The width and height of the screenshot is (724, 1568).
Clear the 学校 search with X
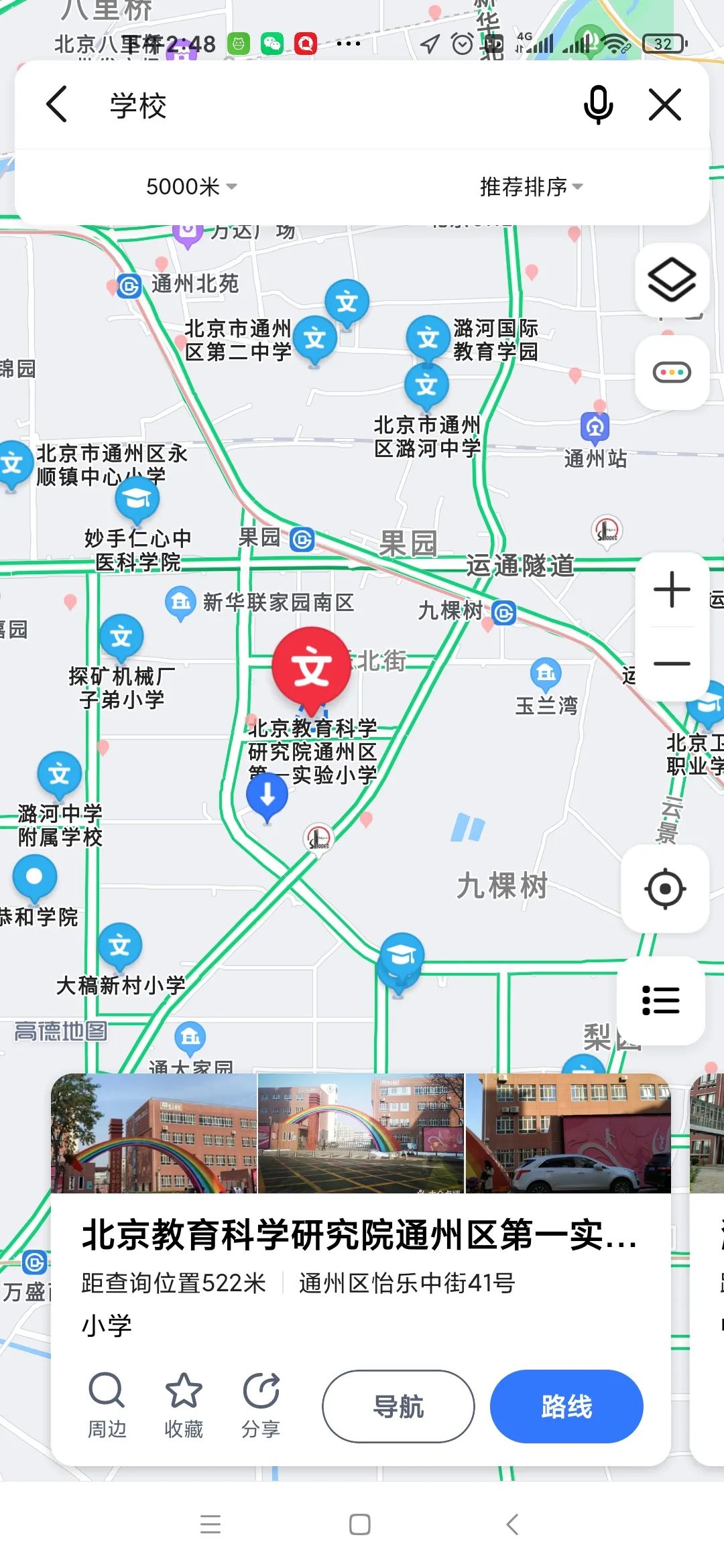pyautogui.click(x=665, y=105)
